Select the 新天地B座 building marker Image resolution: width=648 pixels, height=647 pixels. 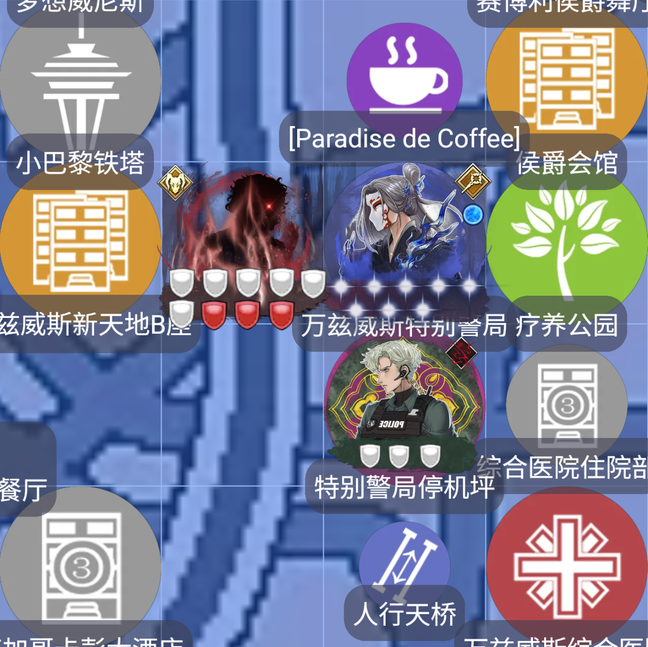pos(80,242)
